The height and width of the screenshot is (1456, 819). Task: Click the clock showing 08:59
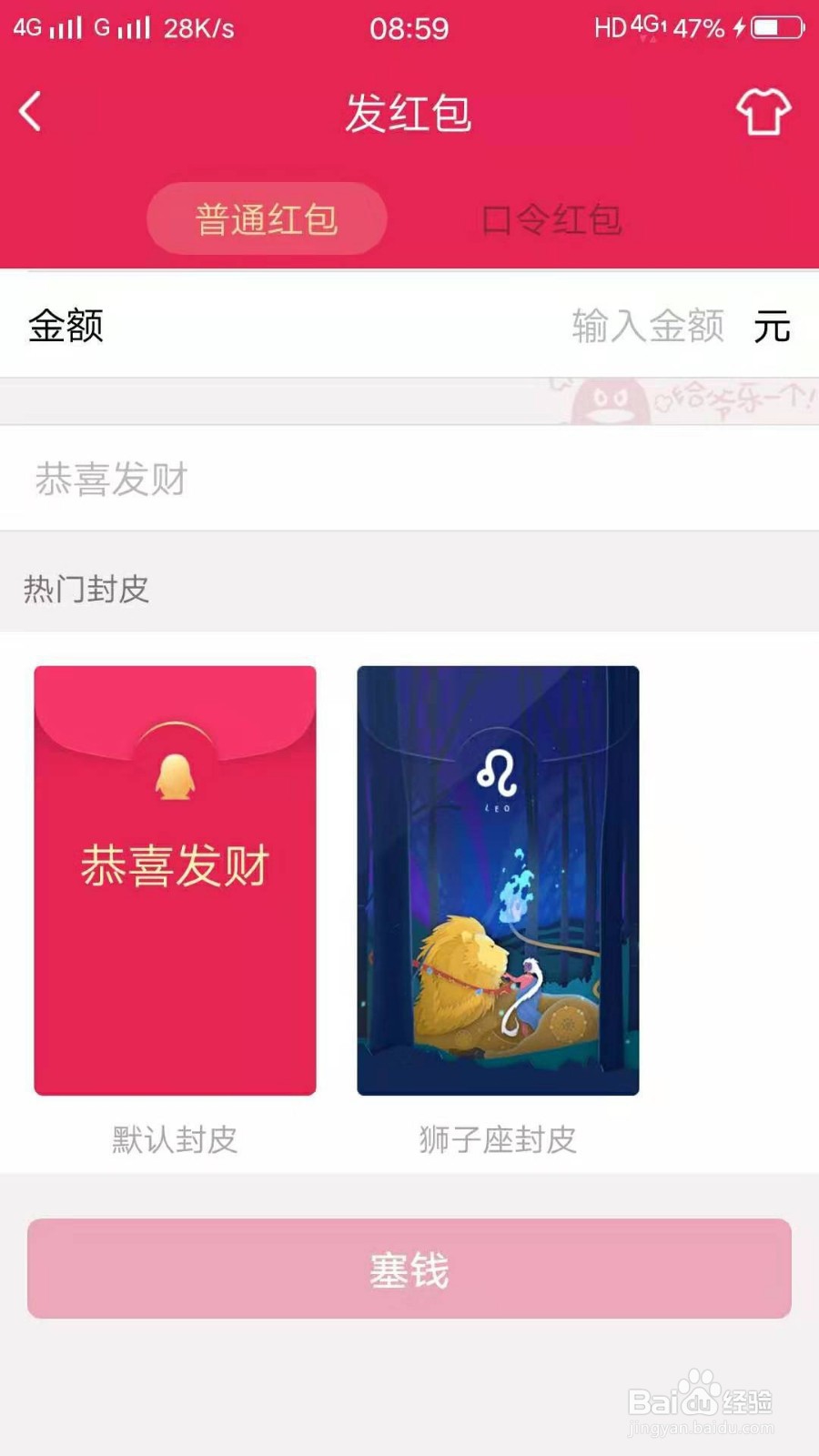pyautogui.click(x=409, y=27)
